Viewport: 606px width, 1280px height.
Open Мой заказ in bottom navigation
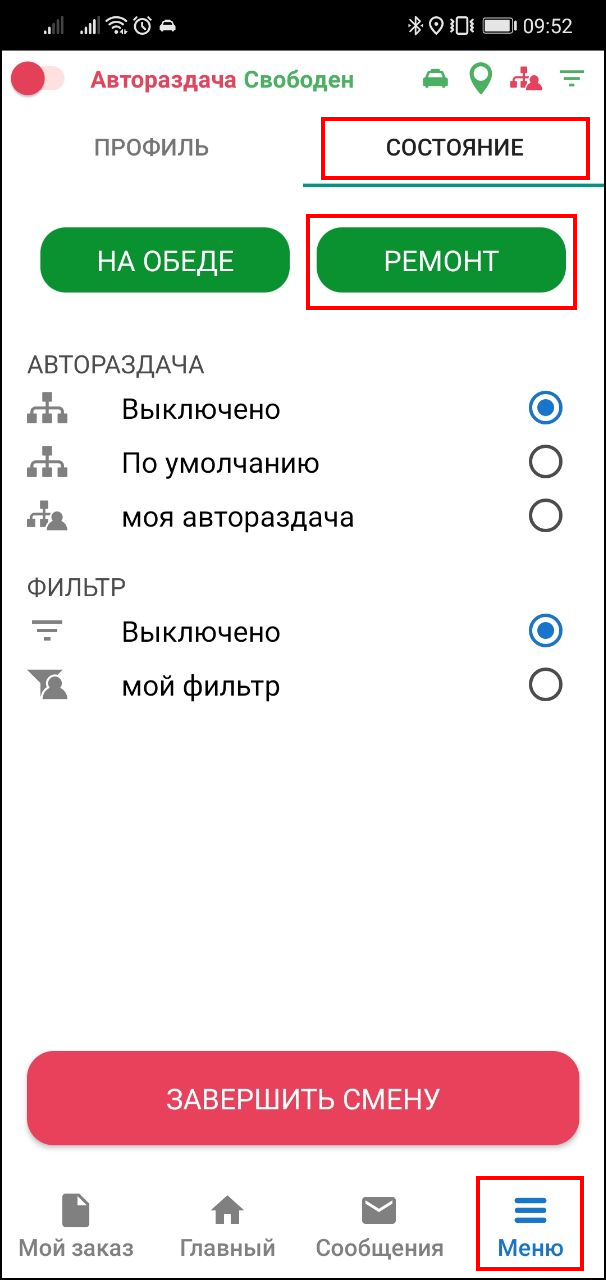pyautogui.click(x=76, y=1226)
